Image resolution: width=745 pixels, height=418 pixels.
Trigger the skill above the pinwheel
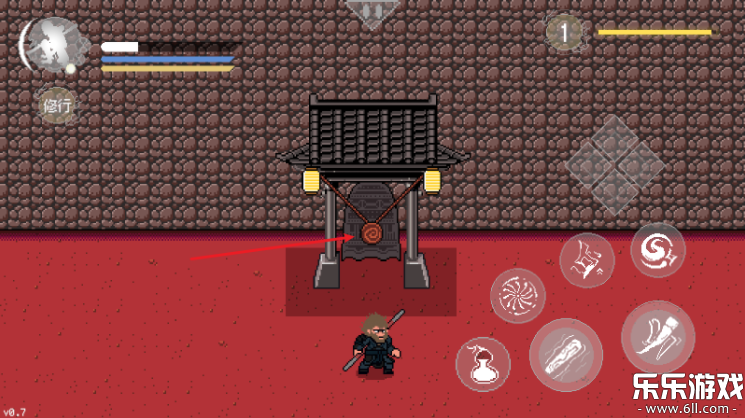586,260
